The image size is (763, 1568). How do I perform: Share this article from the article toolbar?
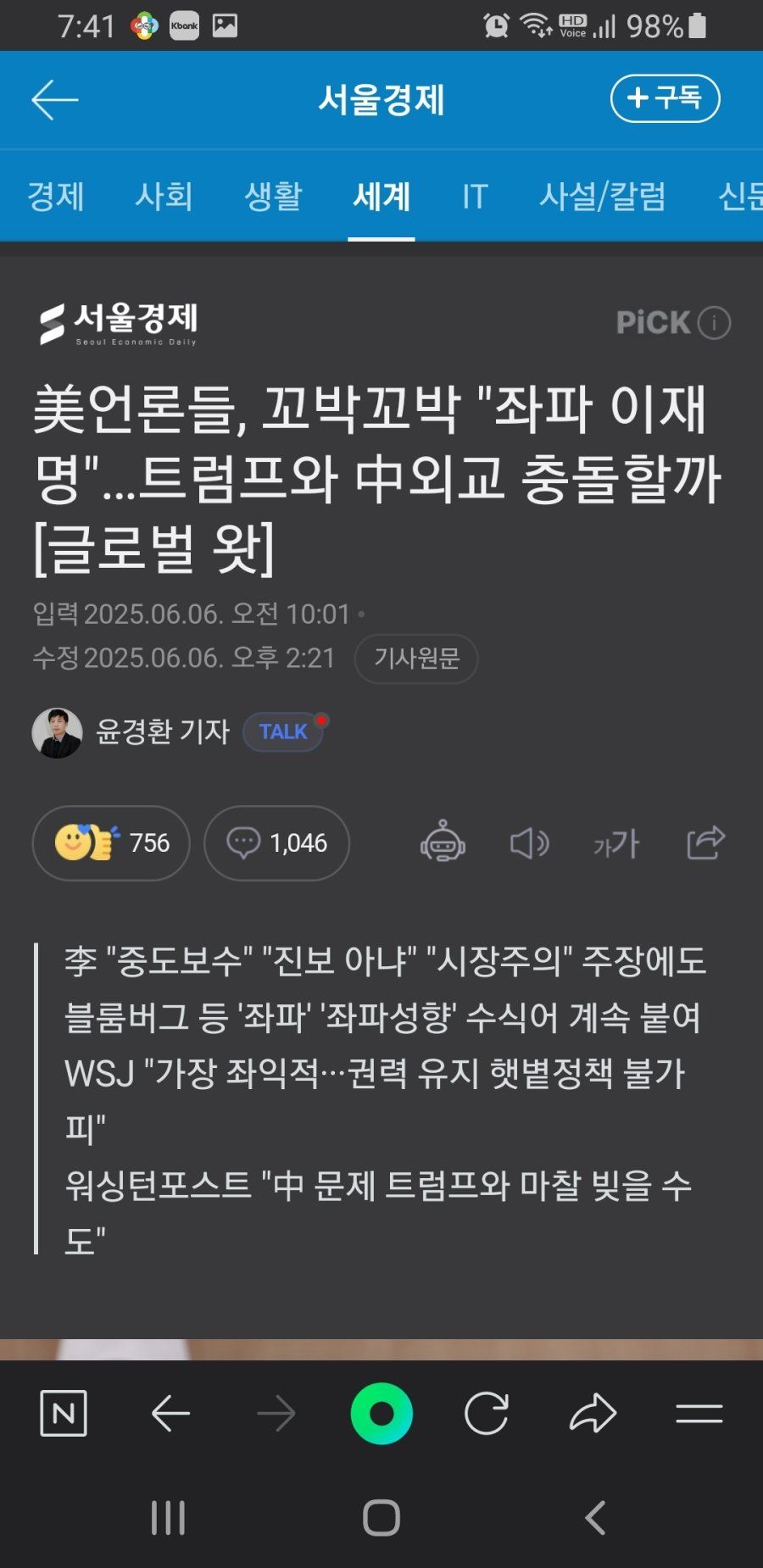click(x=705, y=842)
